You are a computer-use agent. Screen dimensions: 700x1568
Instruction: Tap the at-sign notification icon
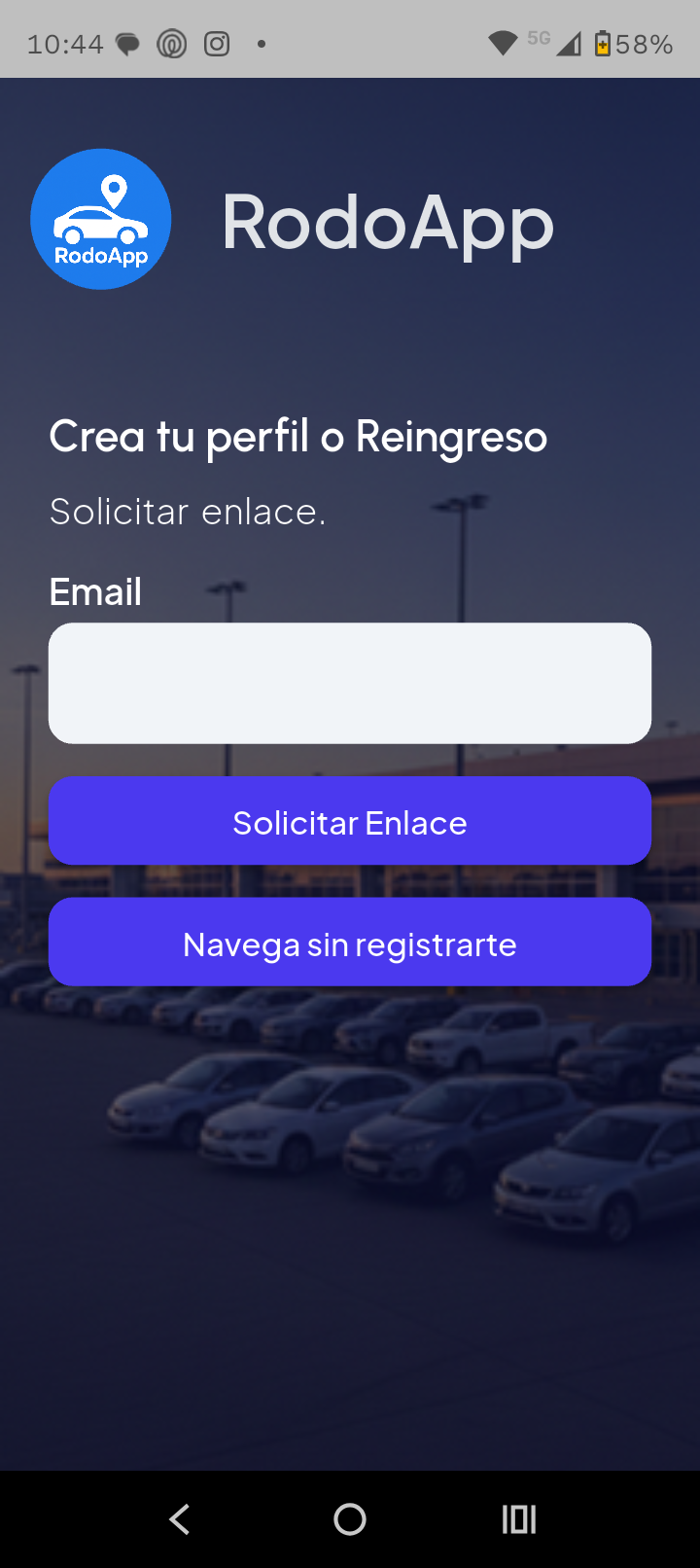tap(171, 43)
